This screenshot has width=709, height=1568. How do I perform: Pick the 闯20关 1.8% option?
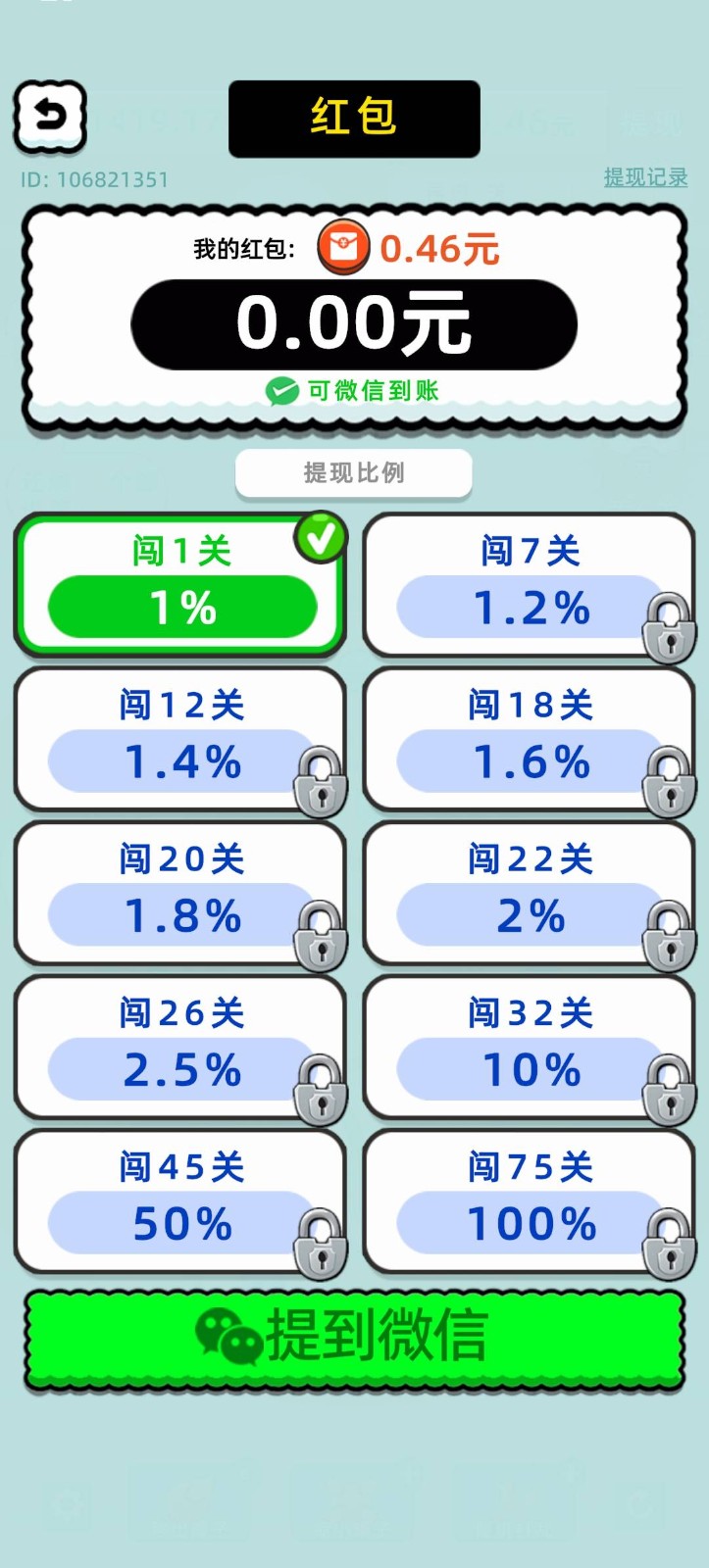click(180, 893)
